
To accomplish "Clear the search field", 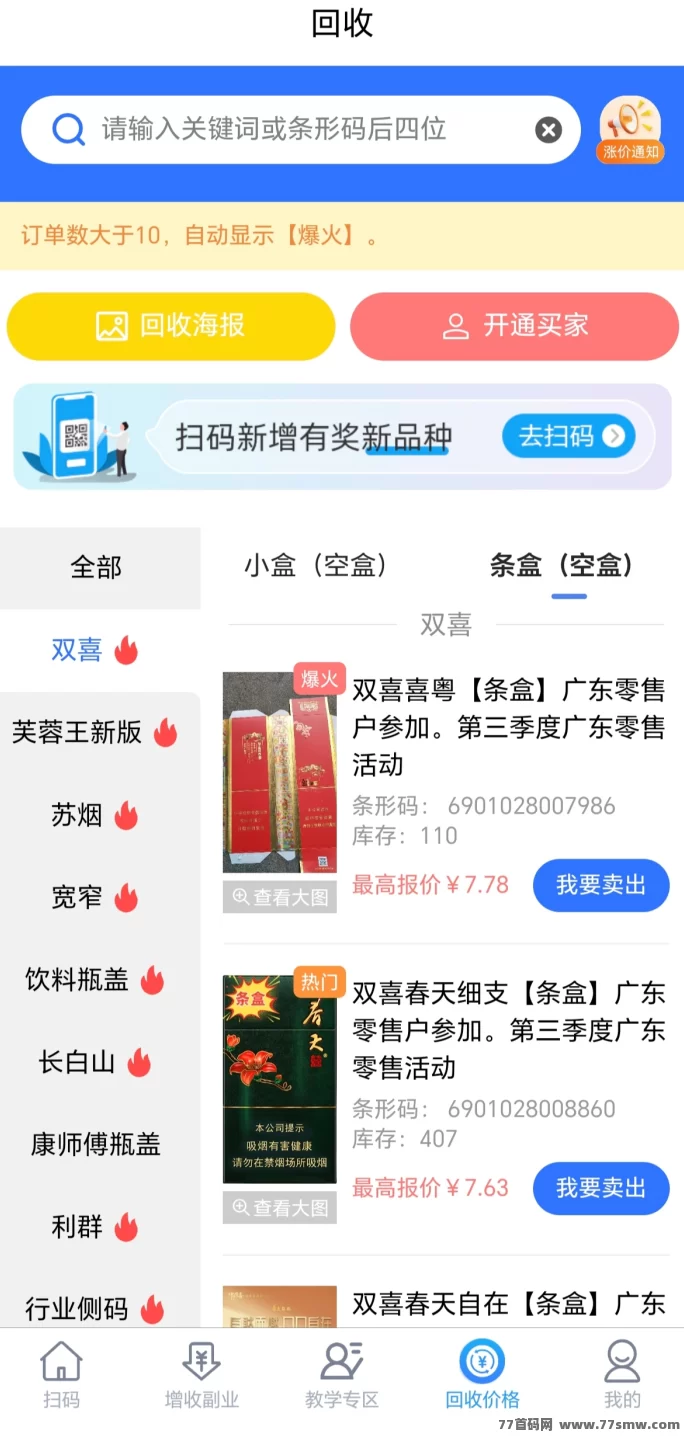I will pyautogui.click(x=548, y=130).
